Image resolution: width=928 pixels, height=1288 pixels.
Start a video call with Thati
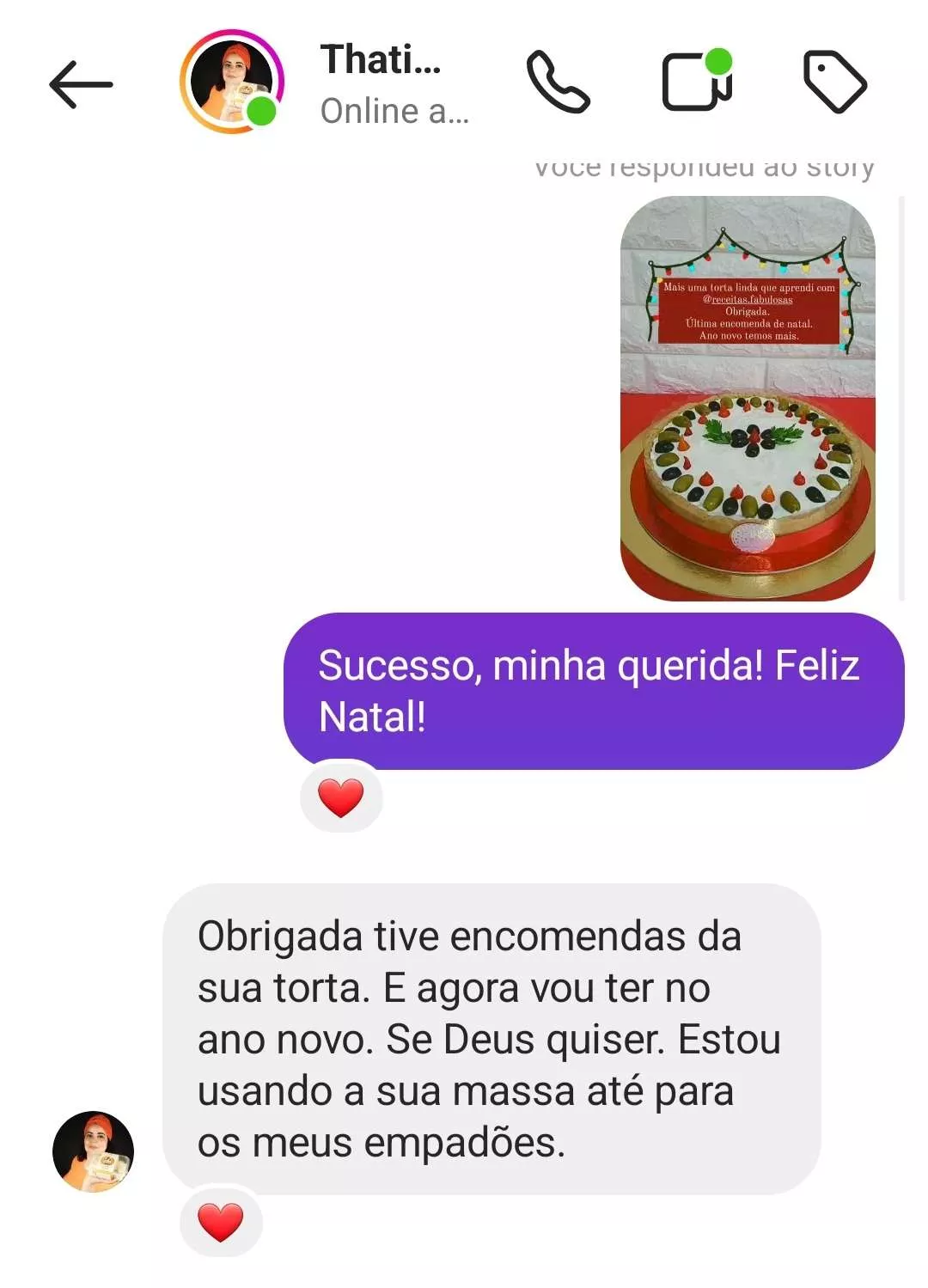coord(696,82)
